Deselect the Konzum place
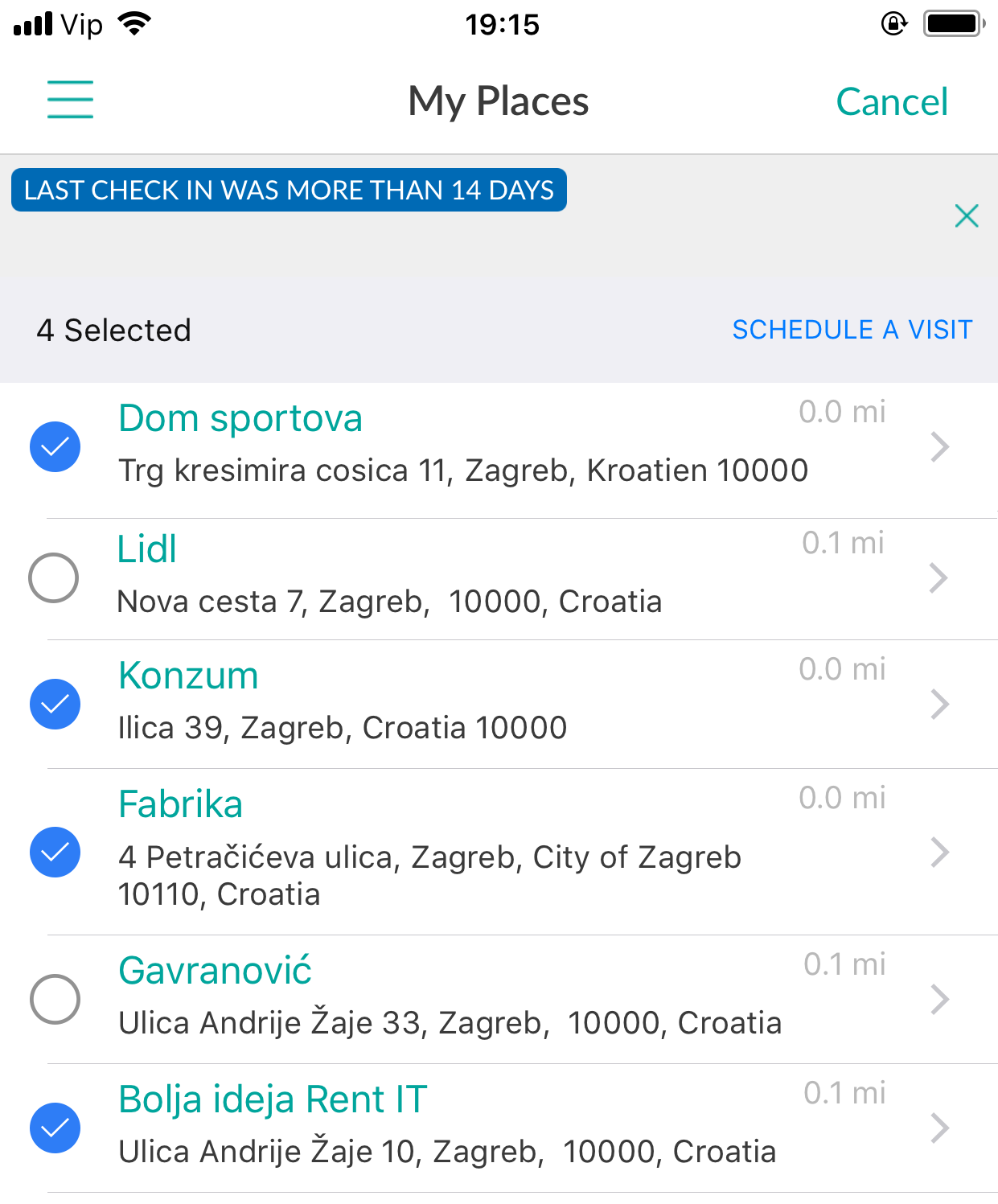The image size is (998, 1204). tap(55, 704)
